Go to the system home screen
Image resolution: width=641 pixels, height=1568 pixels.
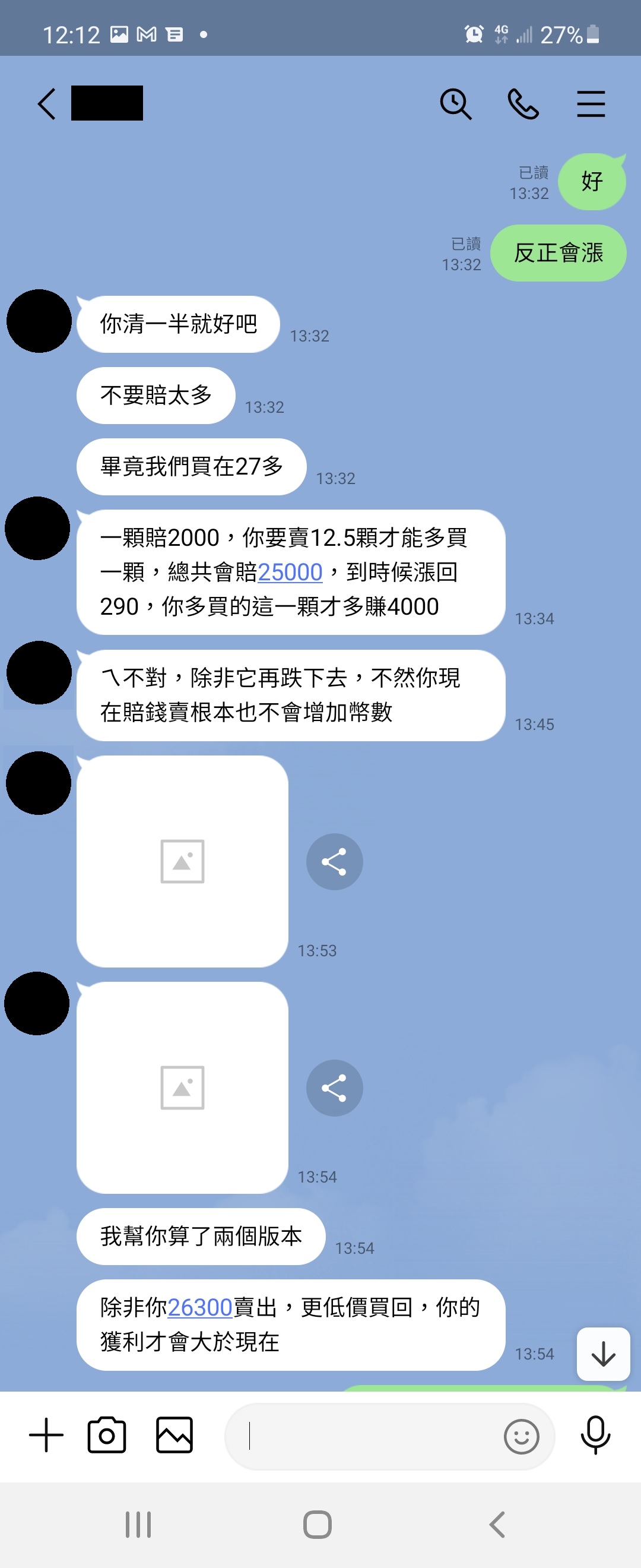coord(318,1524)
